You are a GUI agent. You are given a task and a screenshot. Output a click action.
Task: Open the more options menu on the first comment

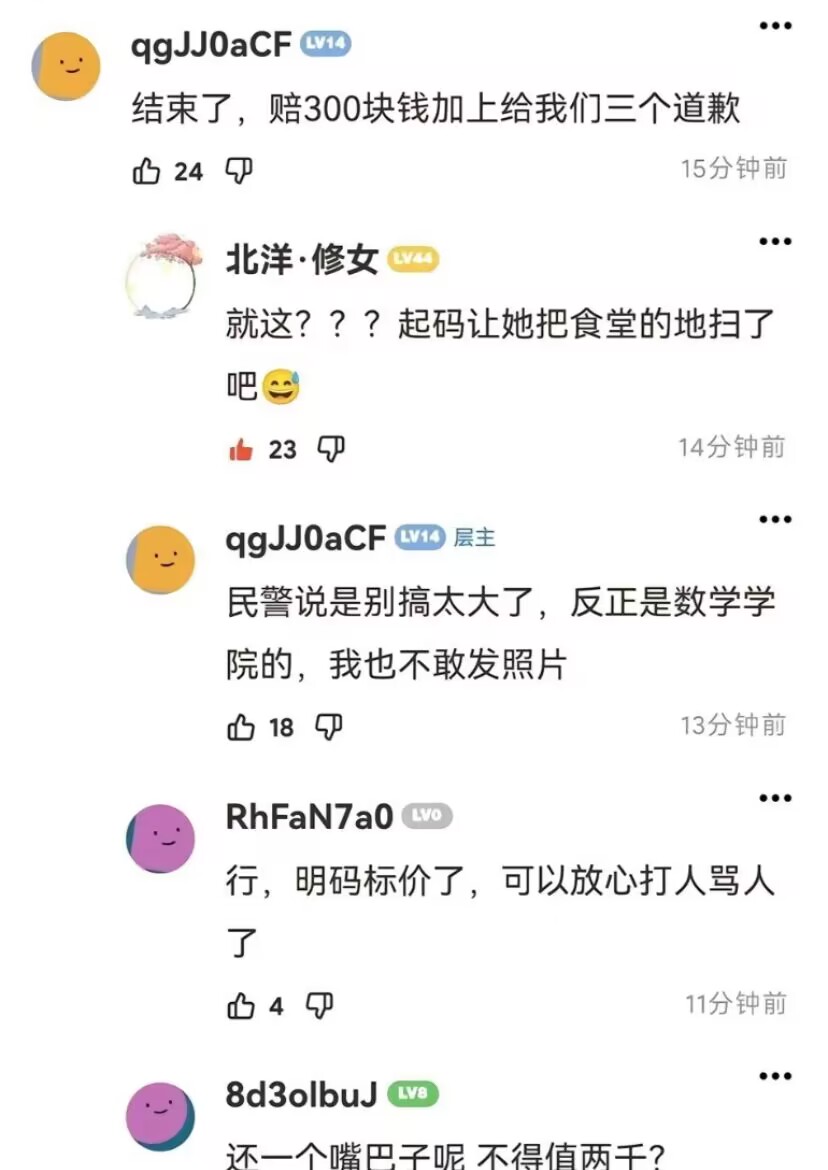pos(775,26)
